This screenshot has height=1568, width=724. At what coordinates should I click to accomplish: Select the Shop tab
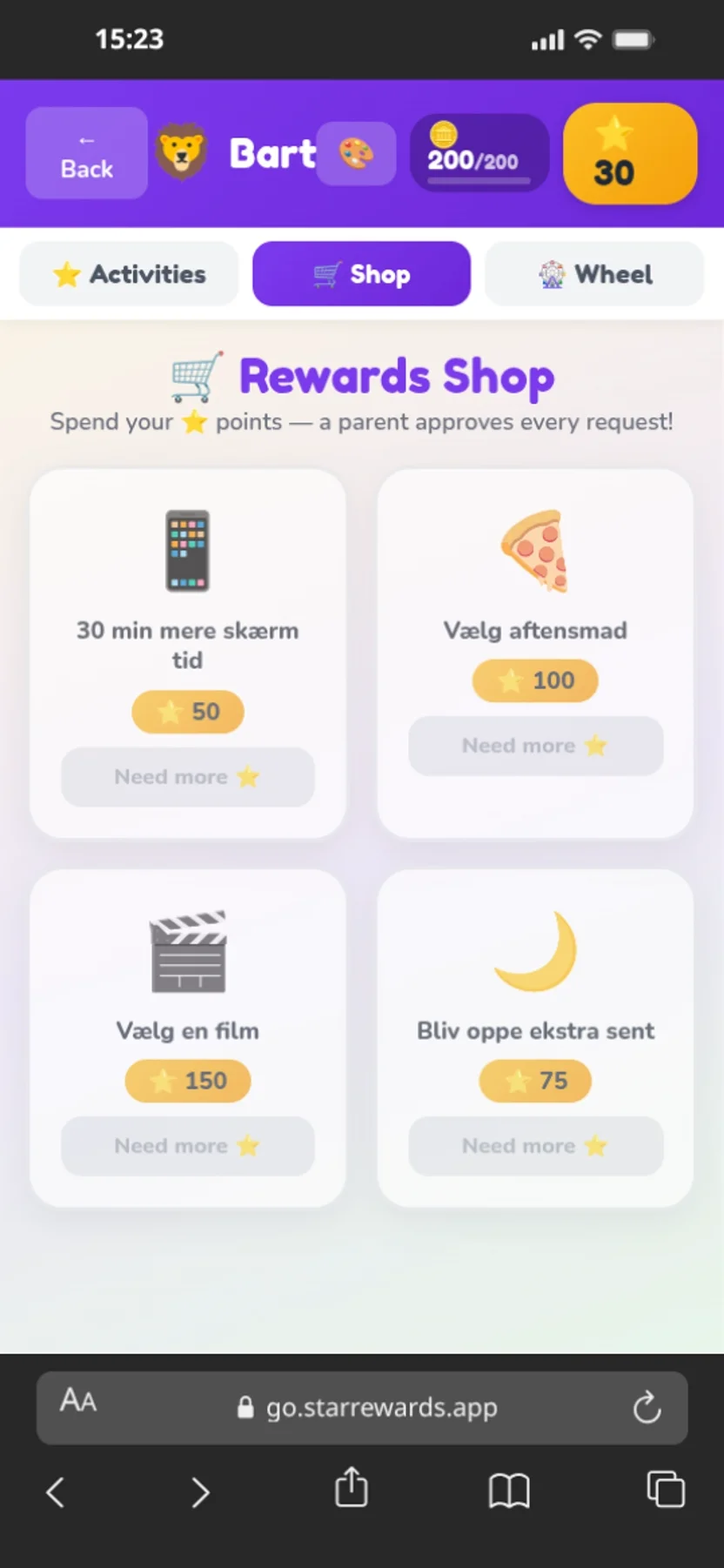(x=361, y=274)
